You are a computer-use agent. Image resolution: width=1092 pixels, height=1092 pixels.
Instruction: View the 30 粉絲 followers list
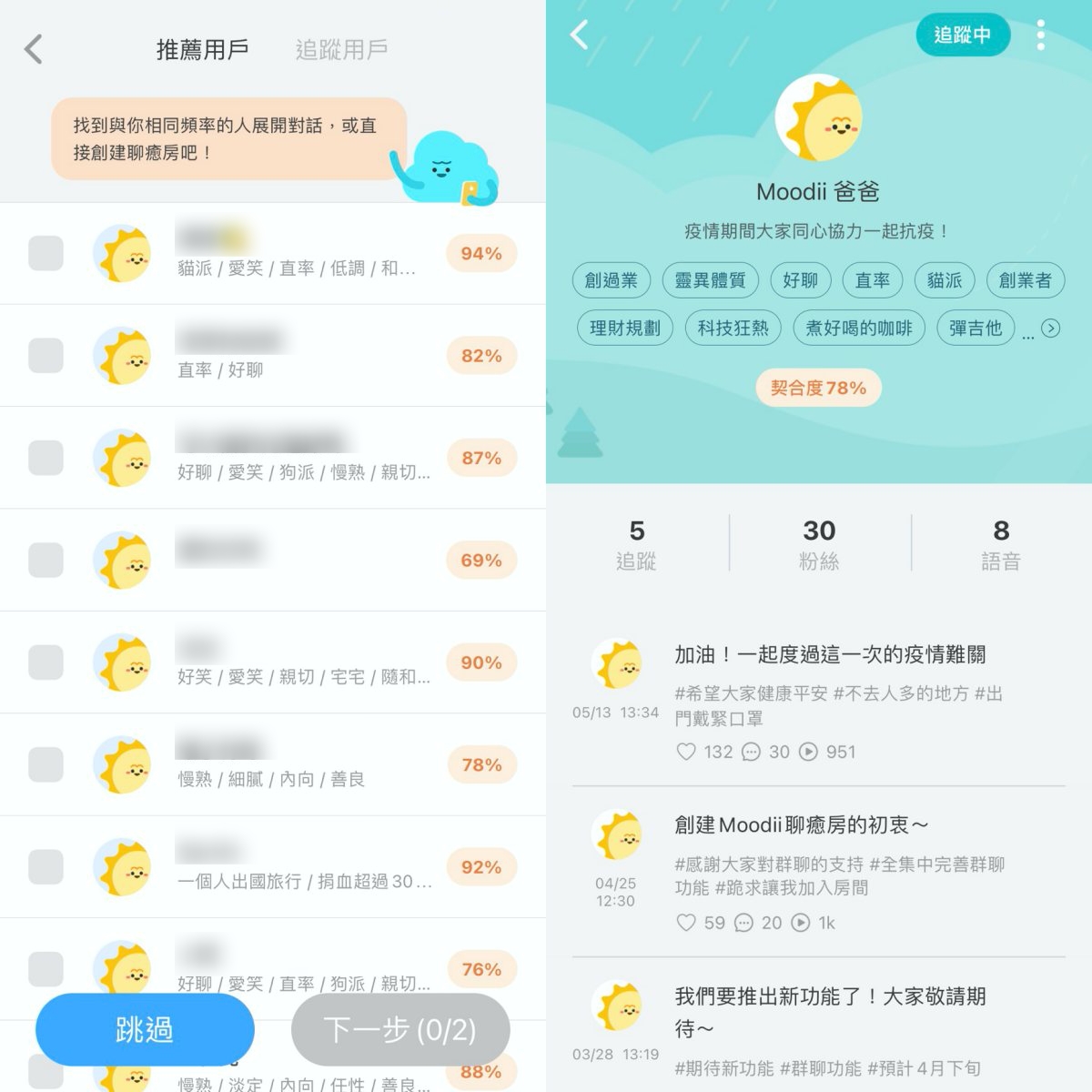point(819,543)
